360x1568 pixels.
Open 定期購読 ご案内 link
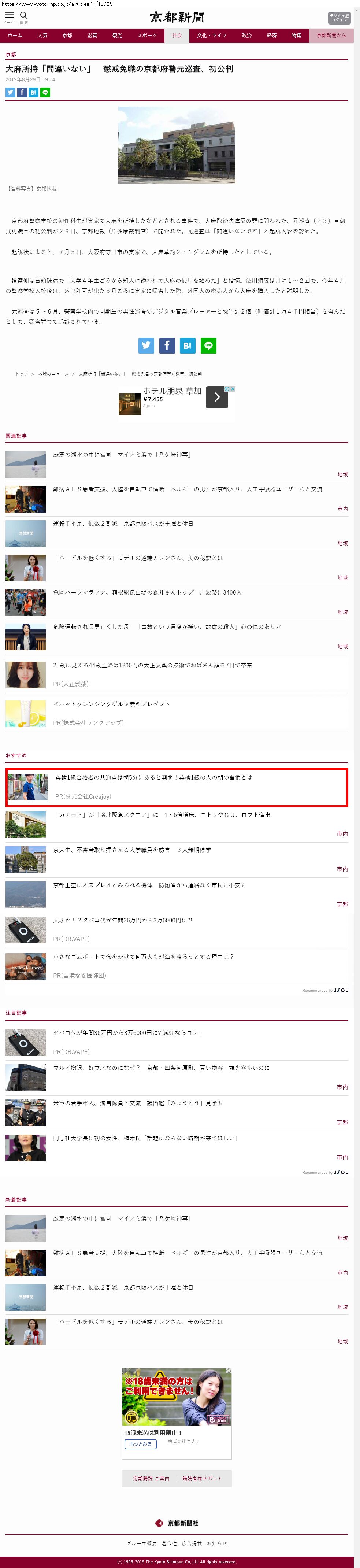[x=151, y=1479]
